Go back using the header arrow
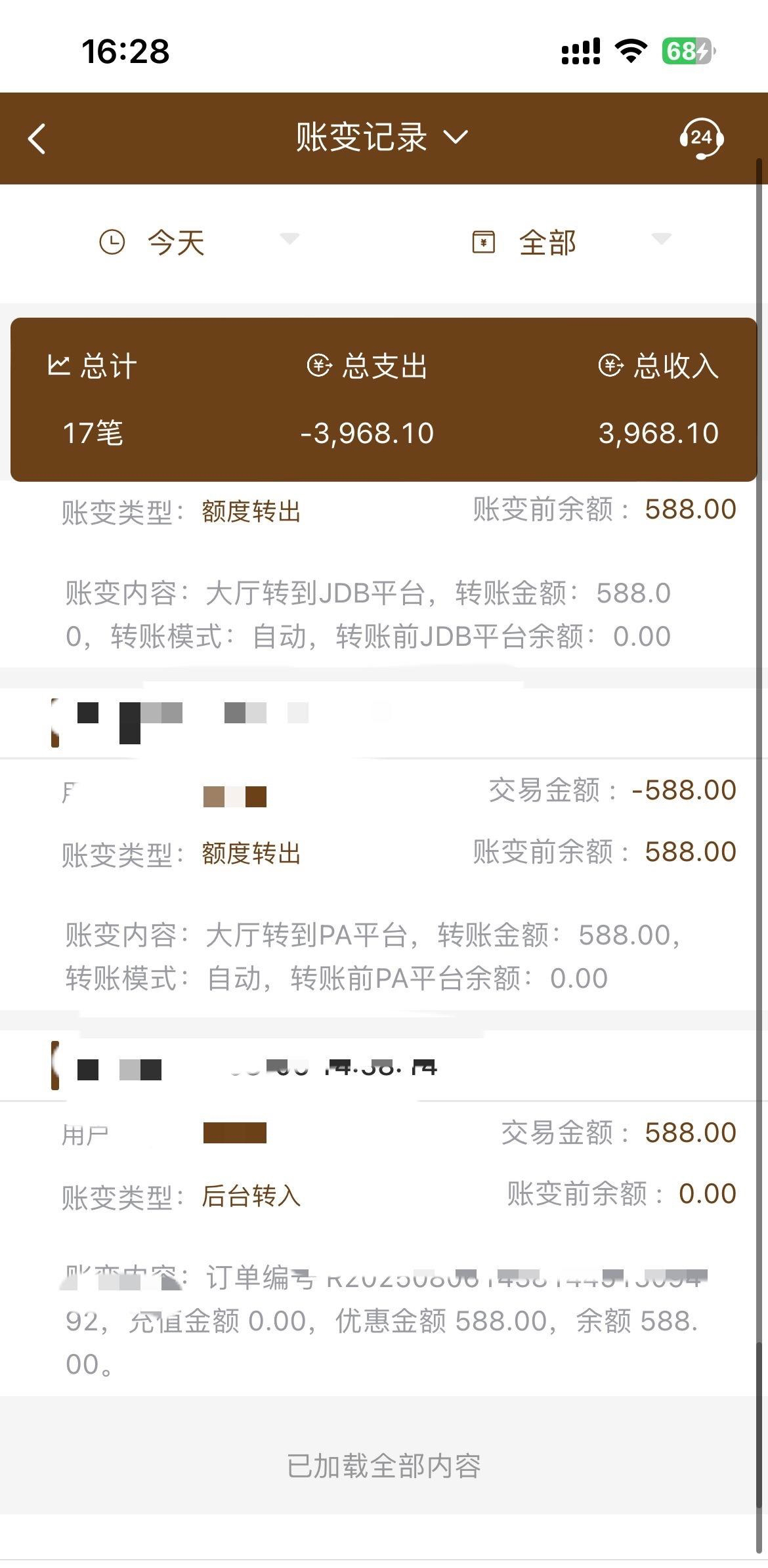This screenshot has width=768, height=1568. (37, 139)
